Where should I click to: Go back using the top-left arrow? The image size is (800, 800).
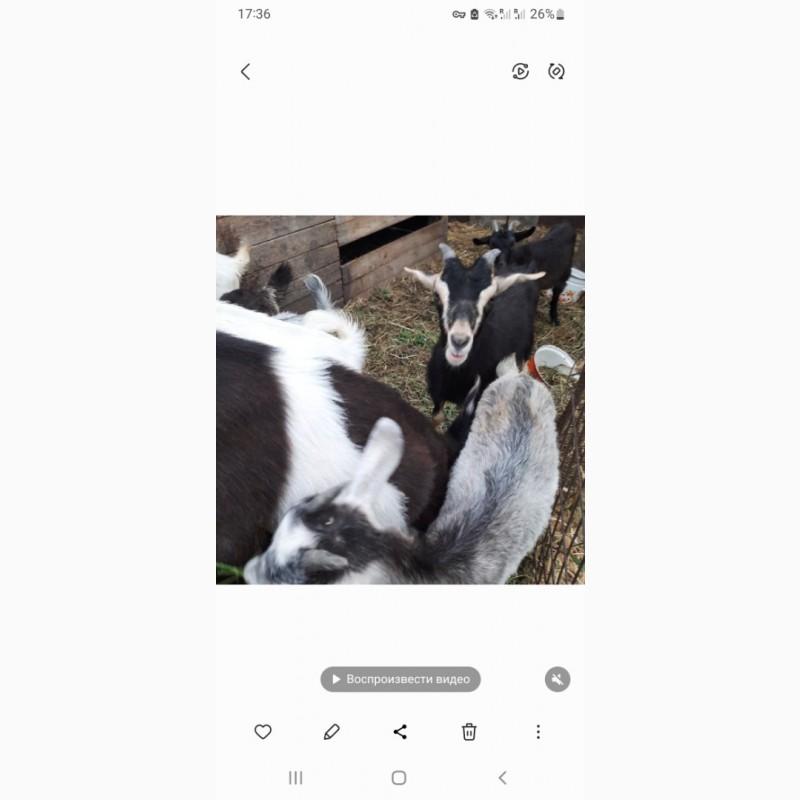coord(245,71)
